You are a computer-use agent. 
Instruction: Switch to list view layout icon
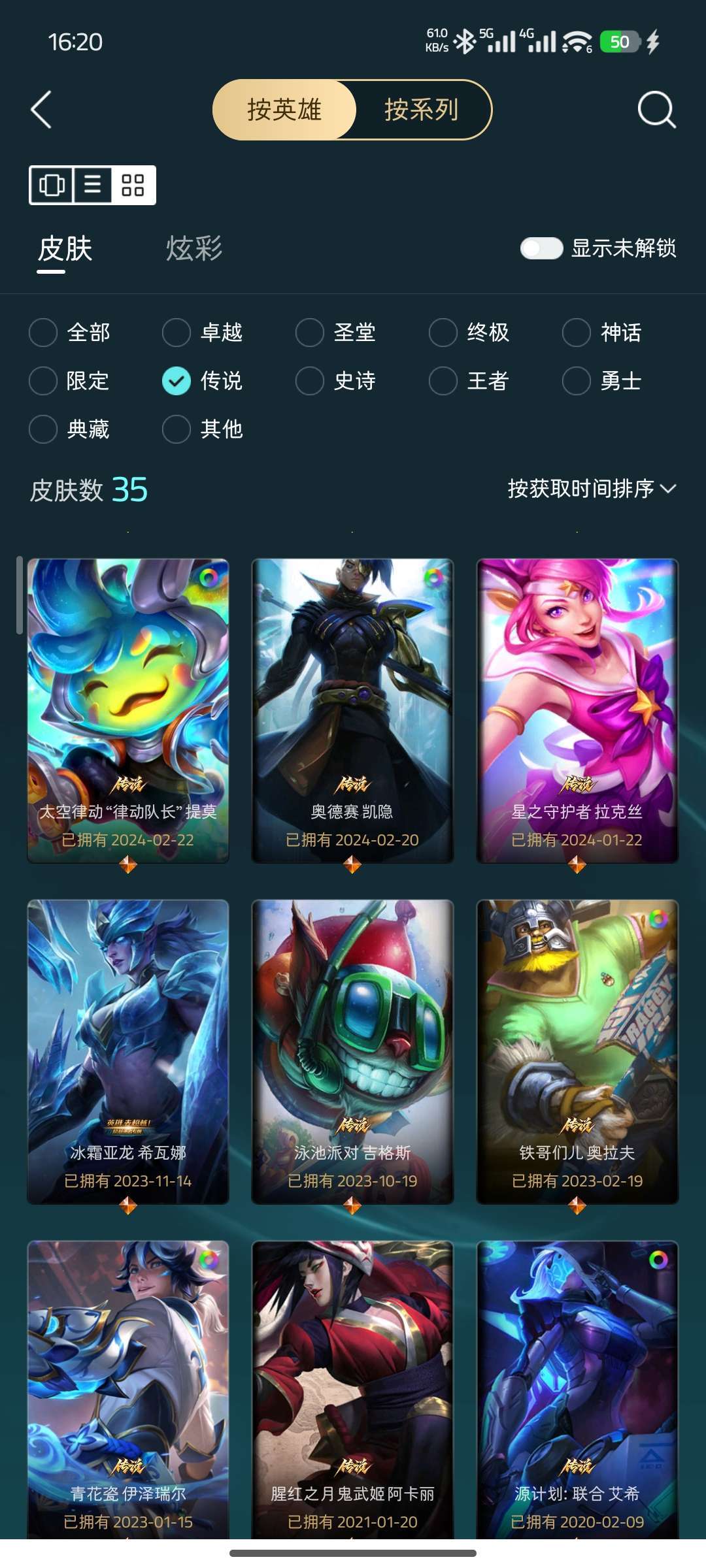pos(93,185)
